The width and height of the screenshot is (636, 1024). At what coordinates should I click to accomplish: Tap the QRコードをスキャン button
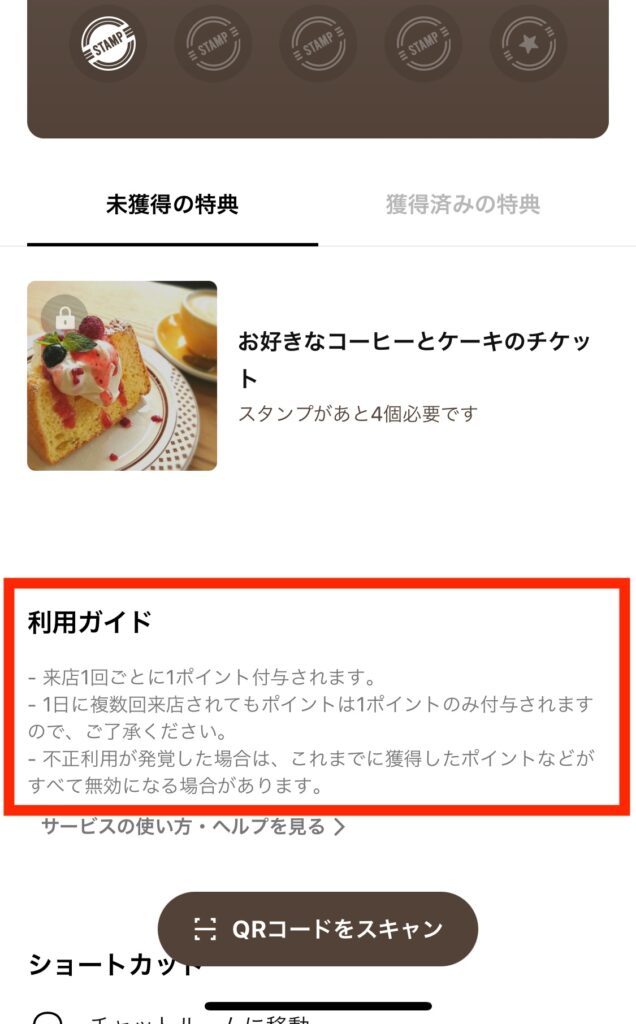pos(318,929)
